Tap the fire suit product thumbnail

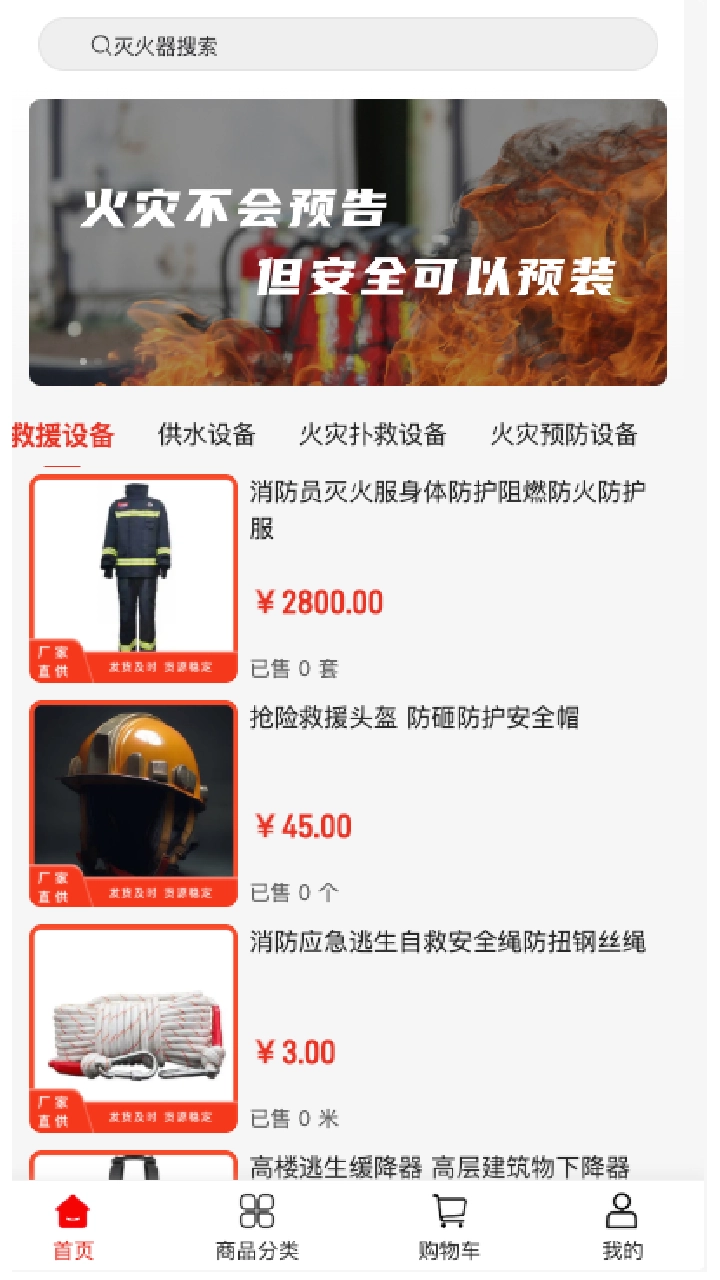135,575
